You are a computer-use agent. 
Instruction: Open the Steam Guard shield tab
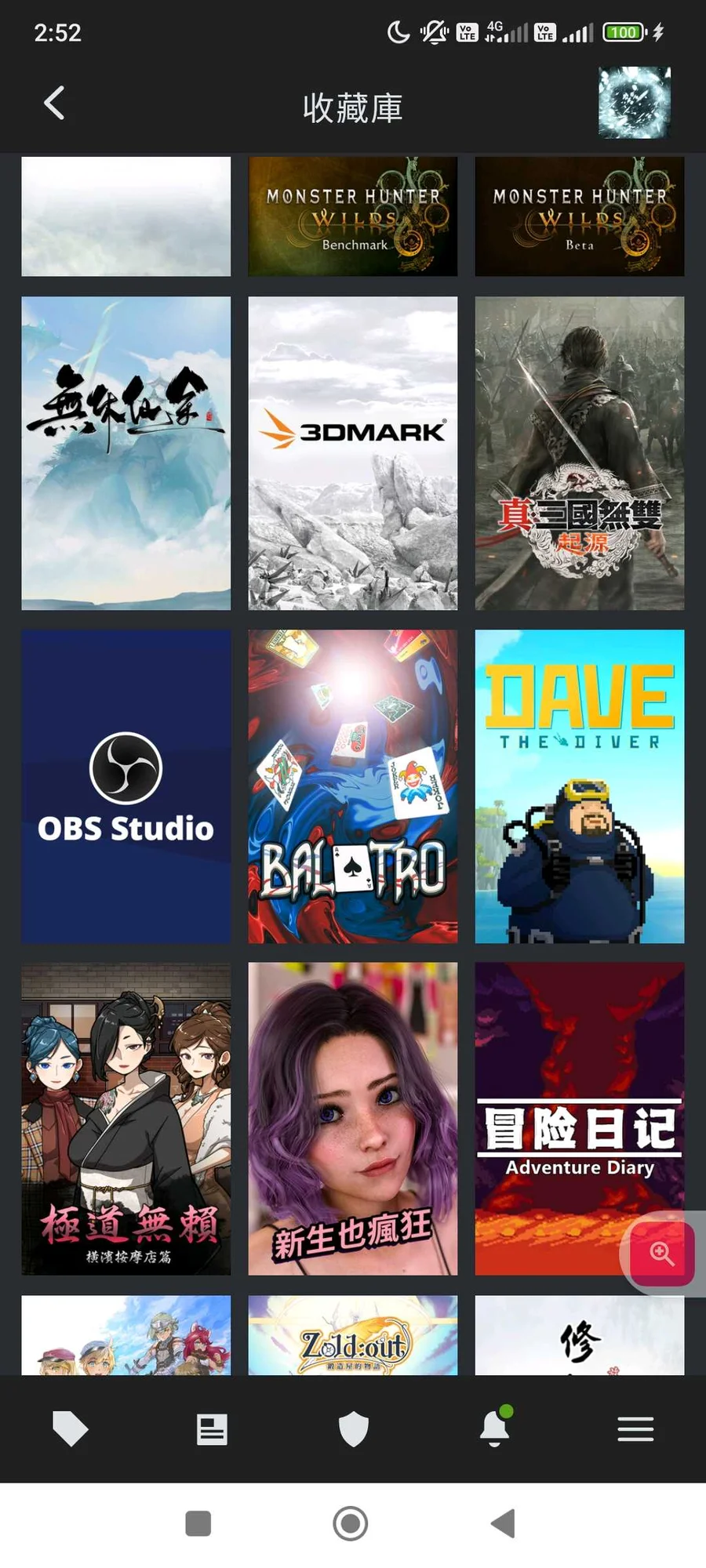[x=353, y=1429]
